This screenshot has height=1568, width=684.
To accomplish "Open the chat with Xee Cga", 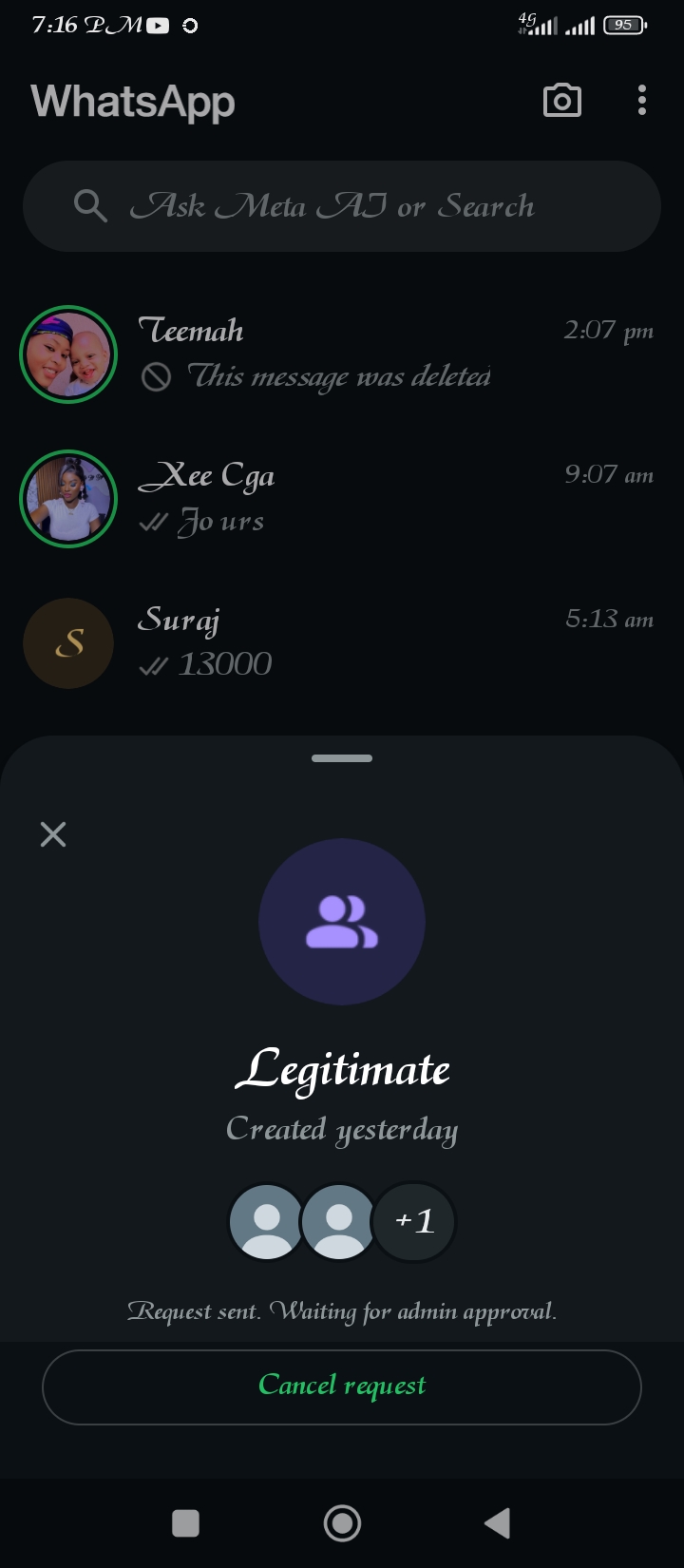I will [x=380, y=498].
